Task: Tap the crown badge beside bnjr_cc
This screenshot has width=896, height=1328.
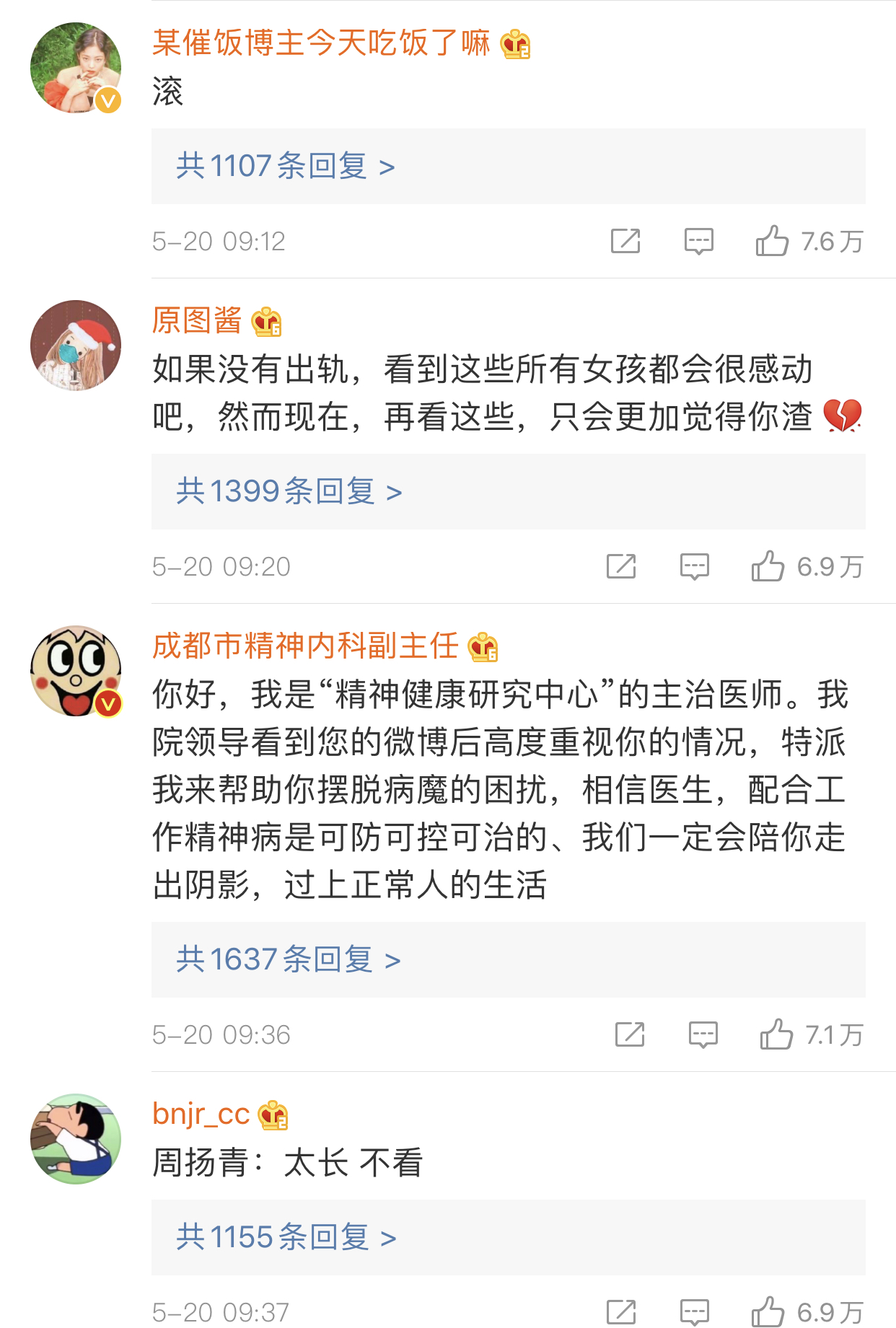Action: tap(273, 1114)
